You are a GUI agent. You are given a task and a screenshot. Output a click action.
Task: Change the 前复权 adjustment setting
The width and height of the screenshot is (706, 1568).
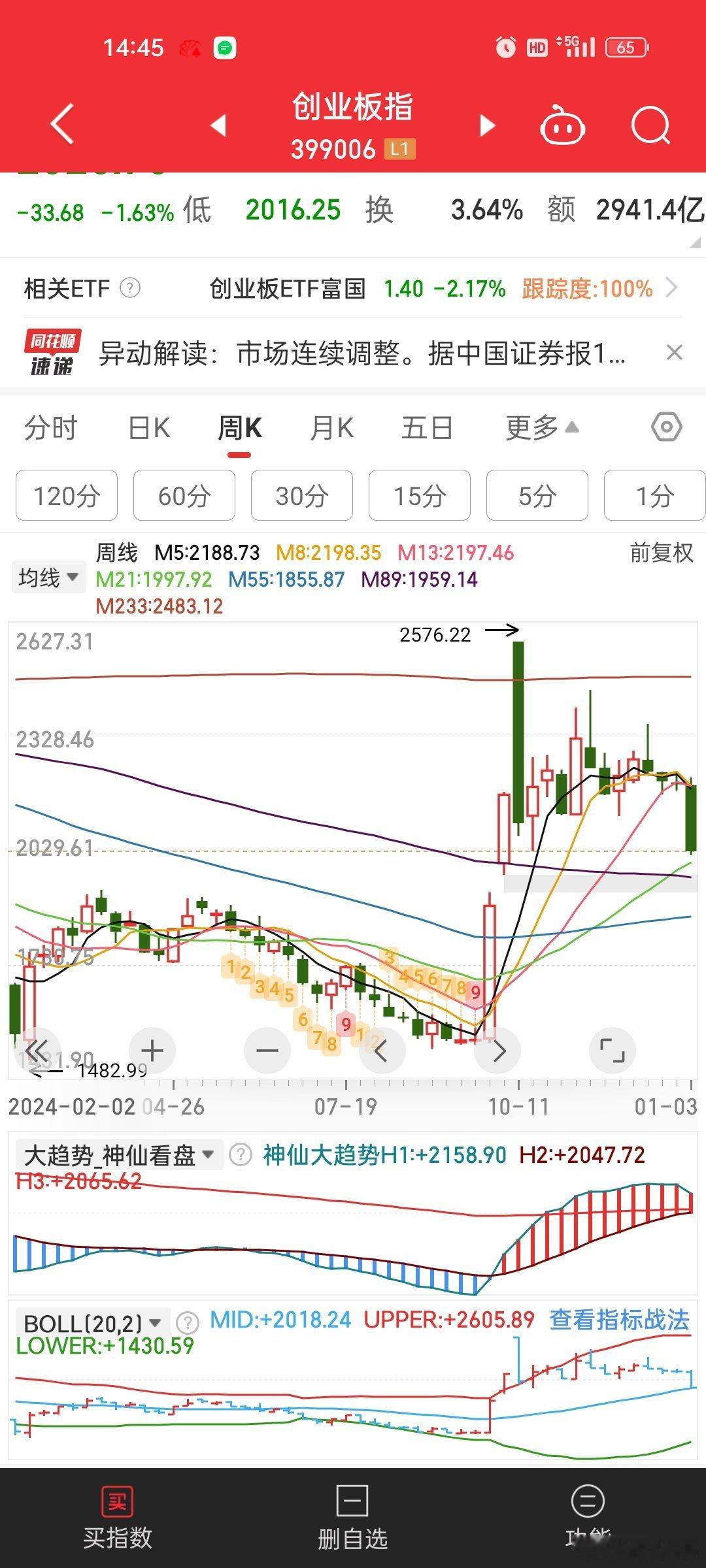pyautogui.click(x=661, y=553)
